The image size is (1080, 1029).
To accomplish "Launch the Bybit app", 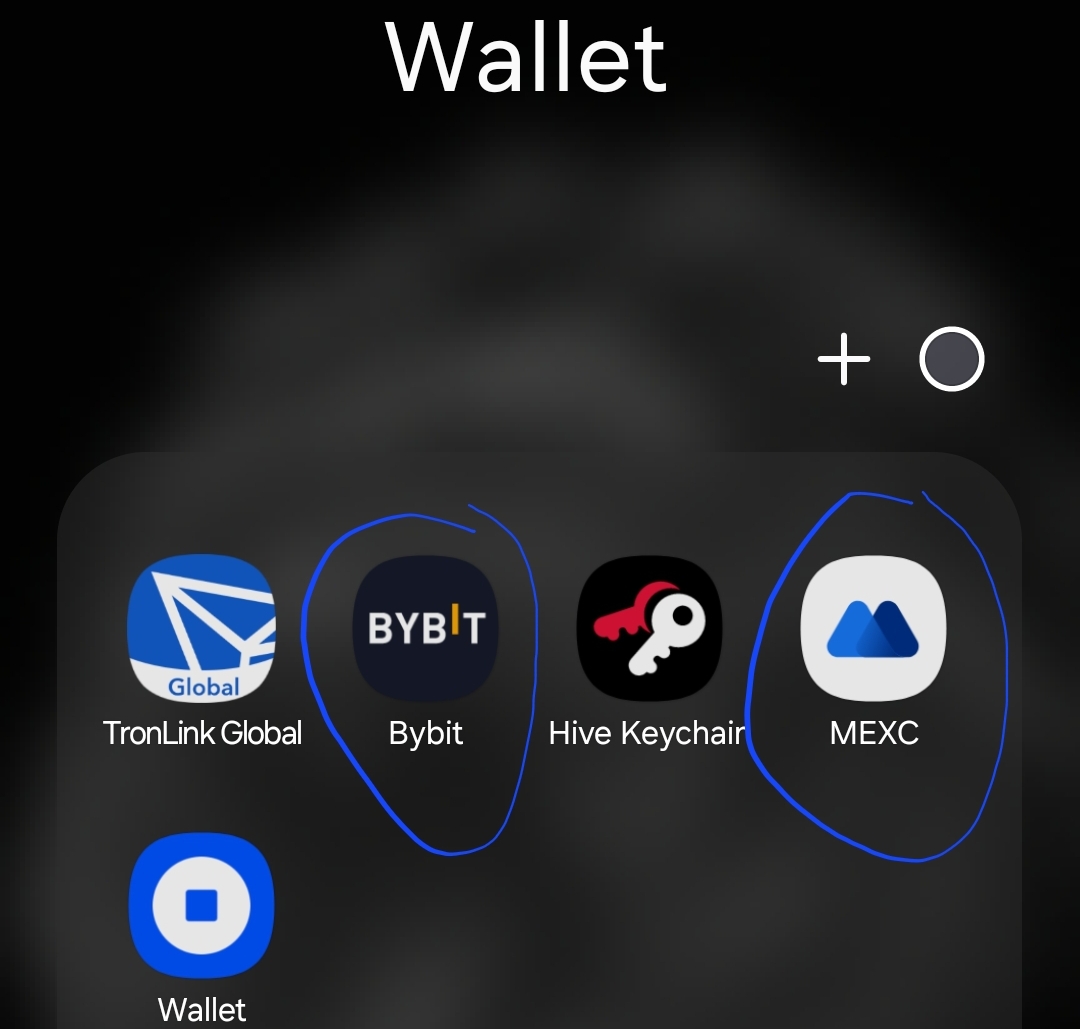I will 426,629.
